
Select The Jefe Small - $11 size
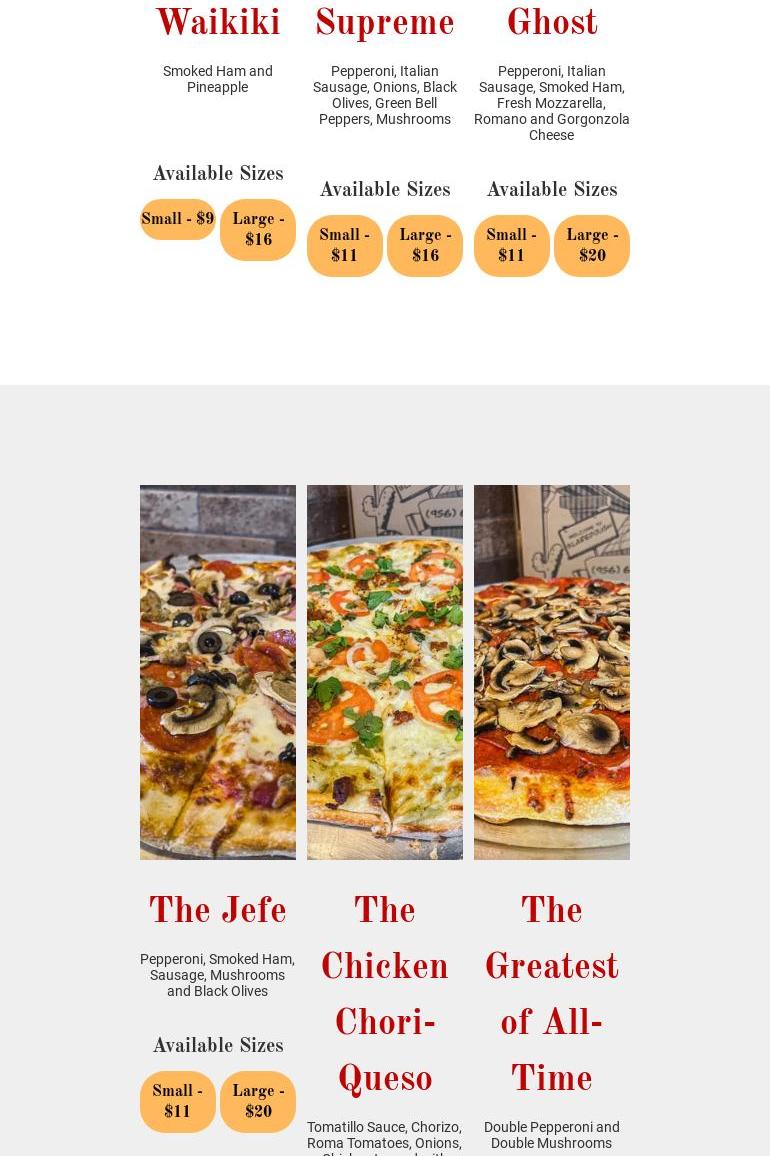177,1102
